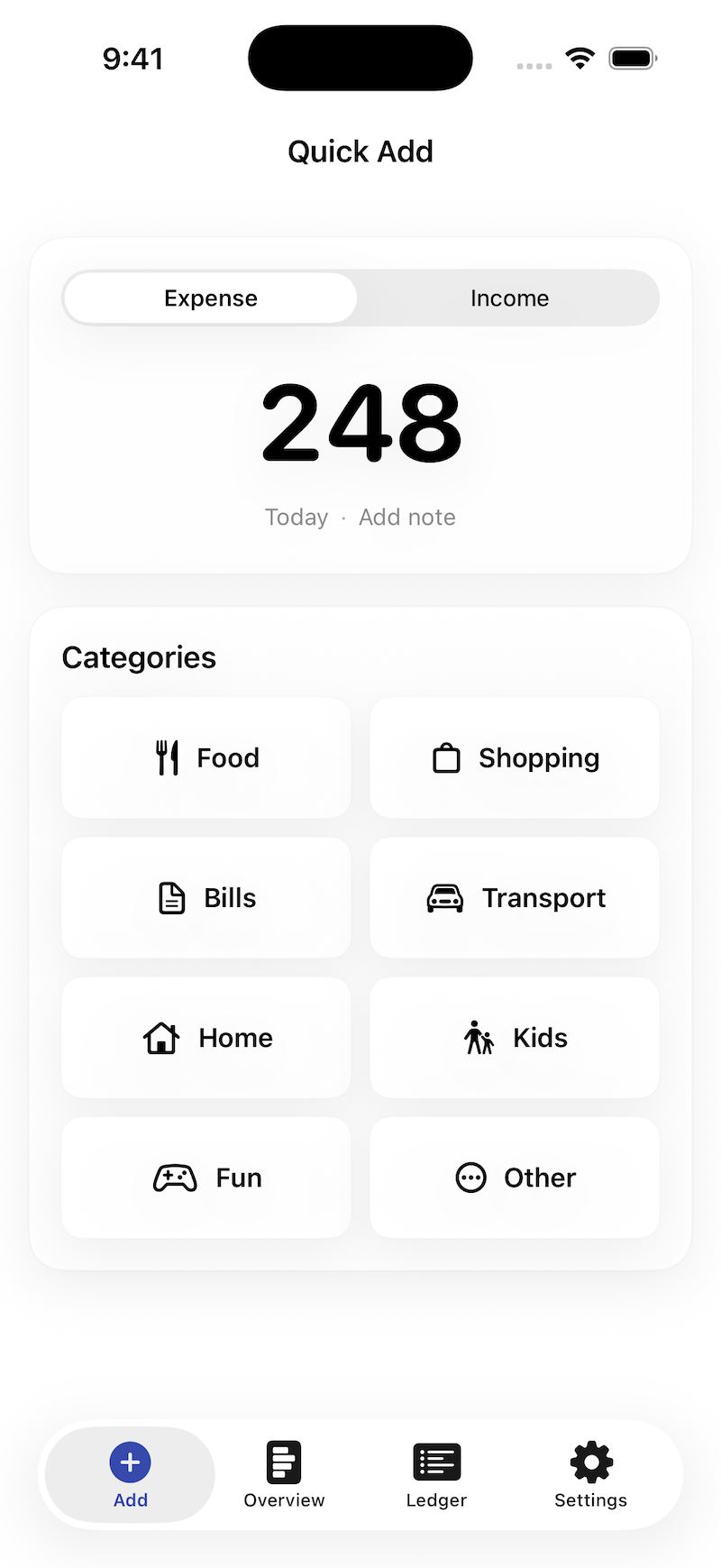
Task: Select the Expense segment
Action: coord(211,298)
